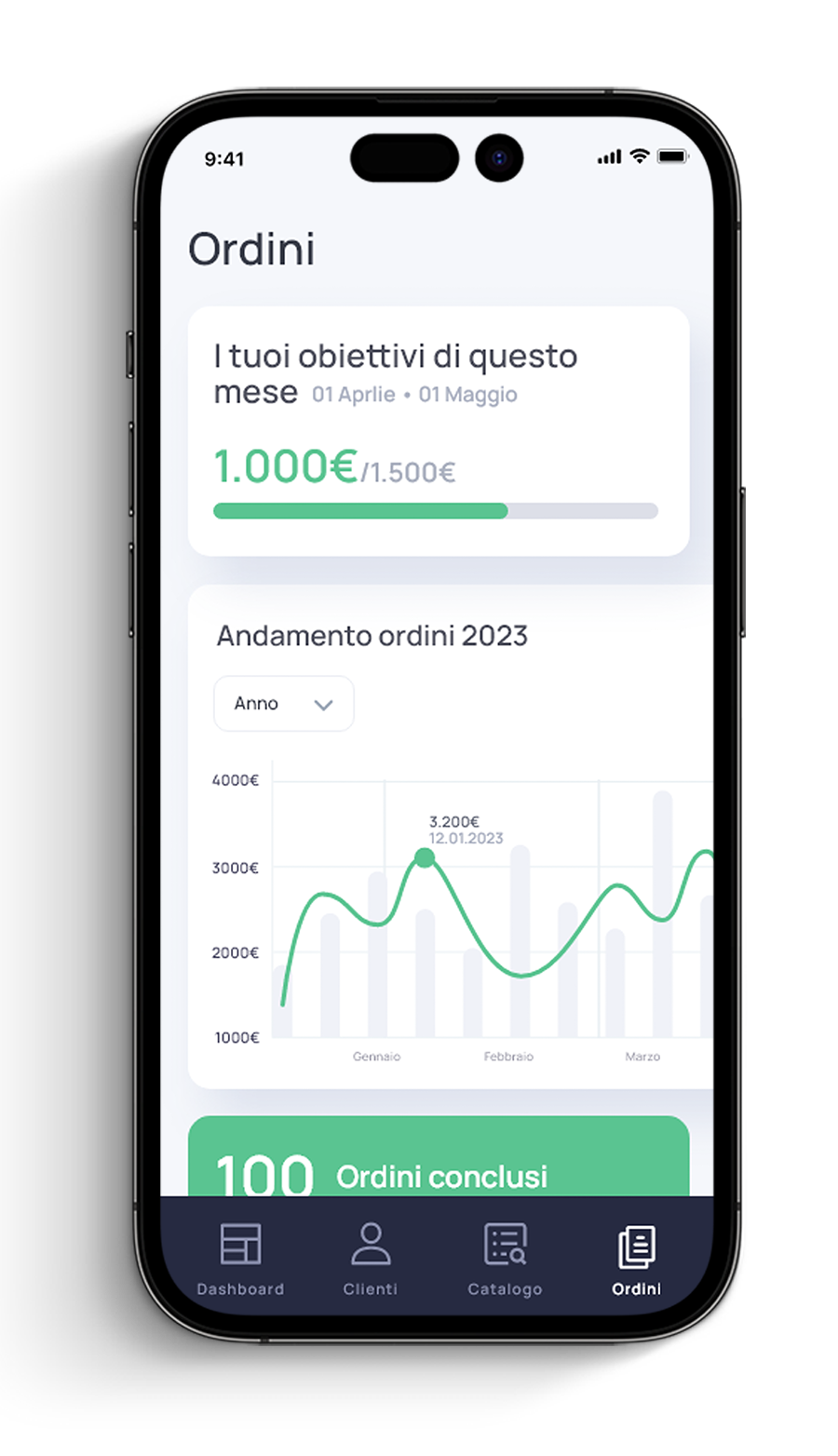This screenshot has width=838, height=1456.
Task: Tap the 3.200€ data point on the chart
Action: coord(425,857)
